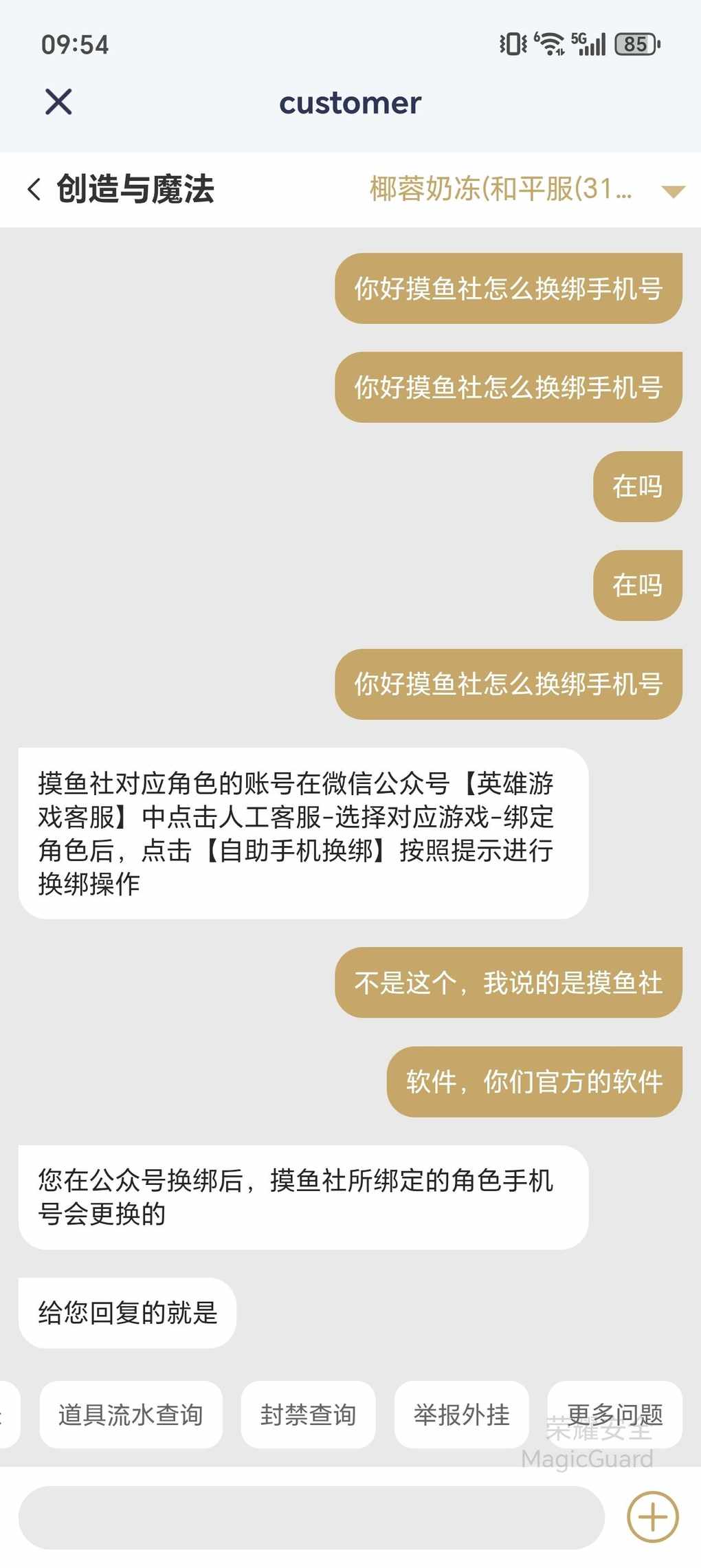Open the plus attachment menu

(x=652, y=1517)
